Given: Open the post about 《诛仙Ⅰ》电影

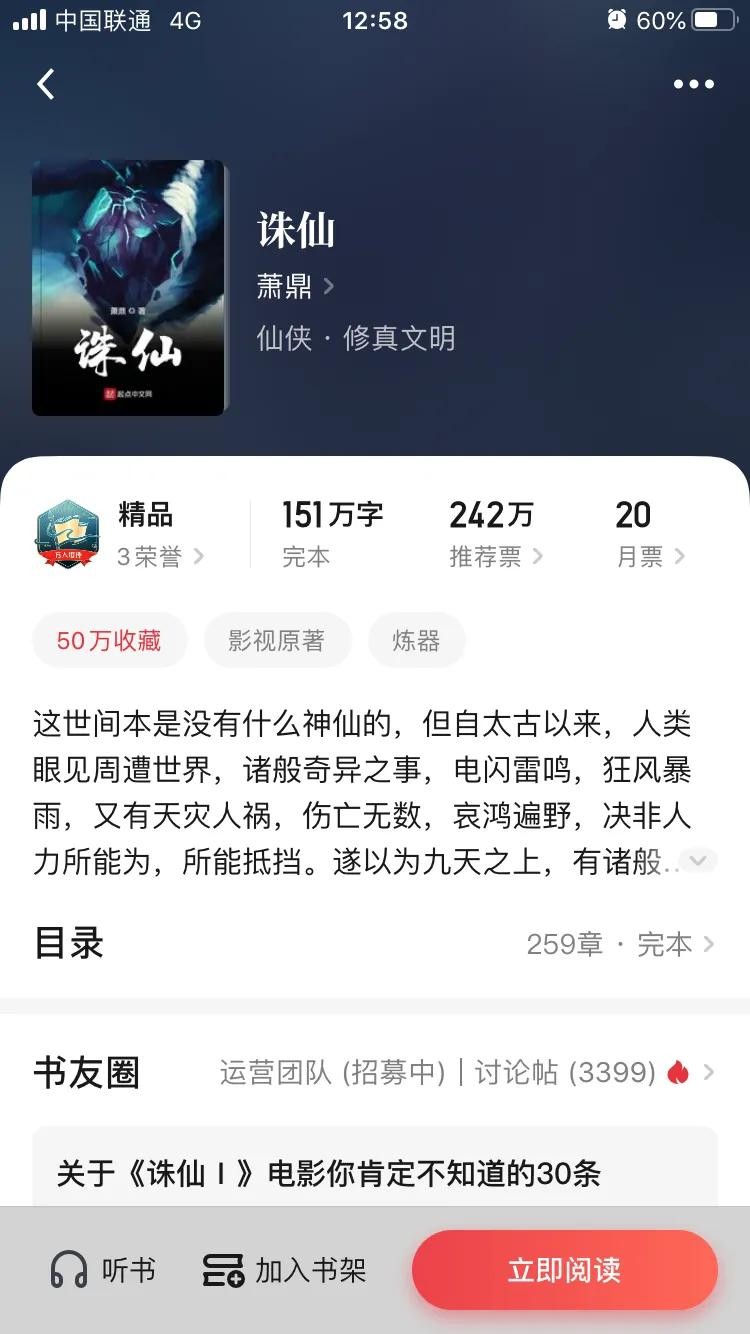Looking at the screenshot, I should point(330,1172).
